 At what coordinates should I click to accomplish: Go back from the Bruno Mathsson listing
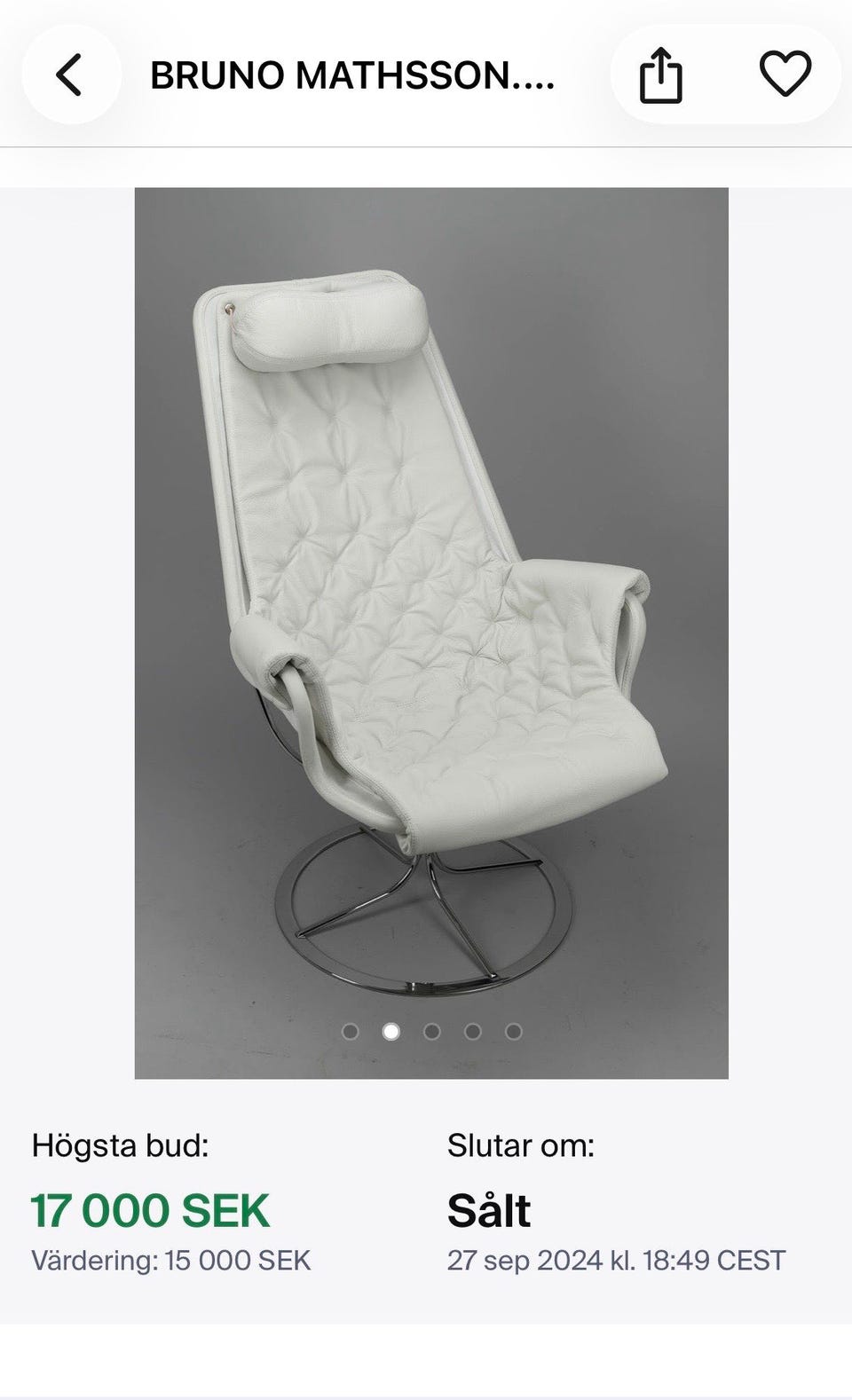pos(69,75)
